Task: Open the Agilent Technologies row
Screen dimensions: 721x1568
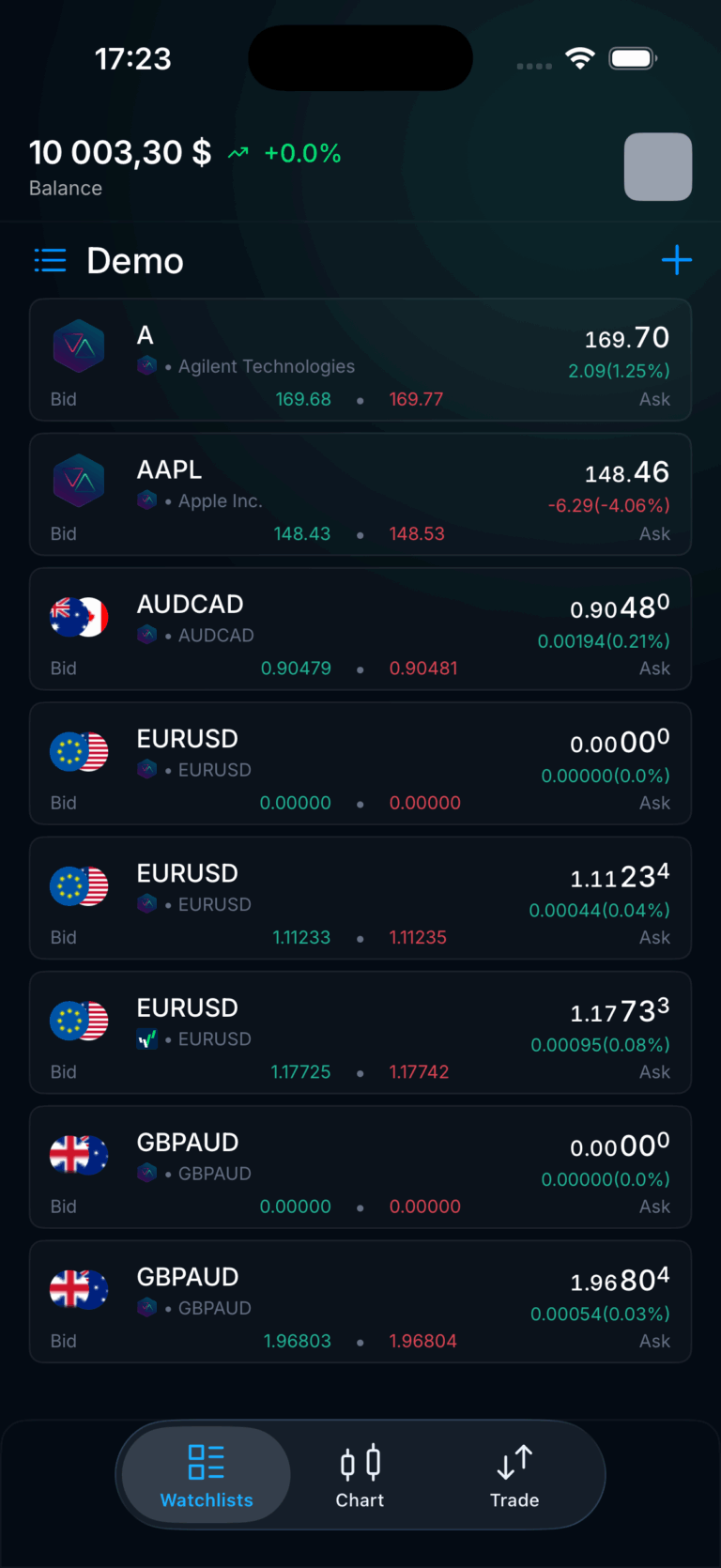Action: 360,361
